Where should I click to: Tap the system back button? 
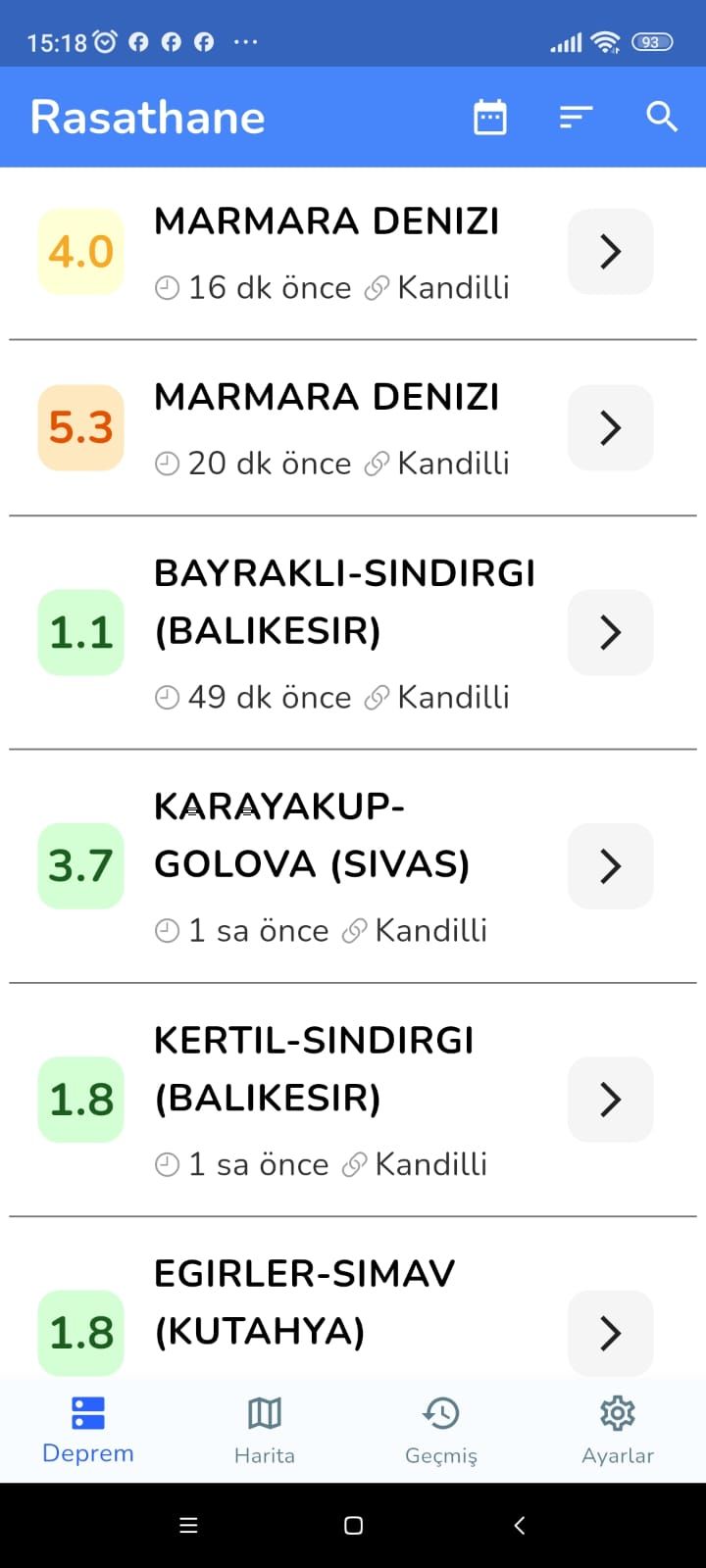pos(520,1525)
